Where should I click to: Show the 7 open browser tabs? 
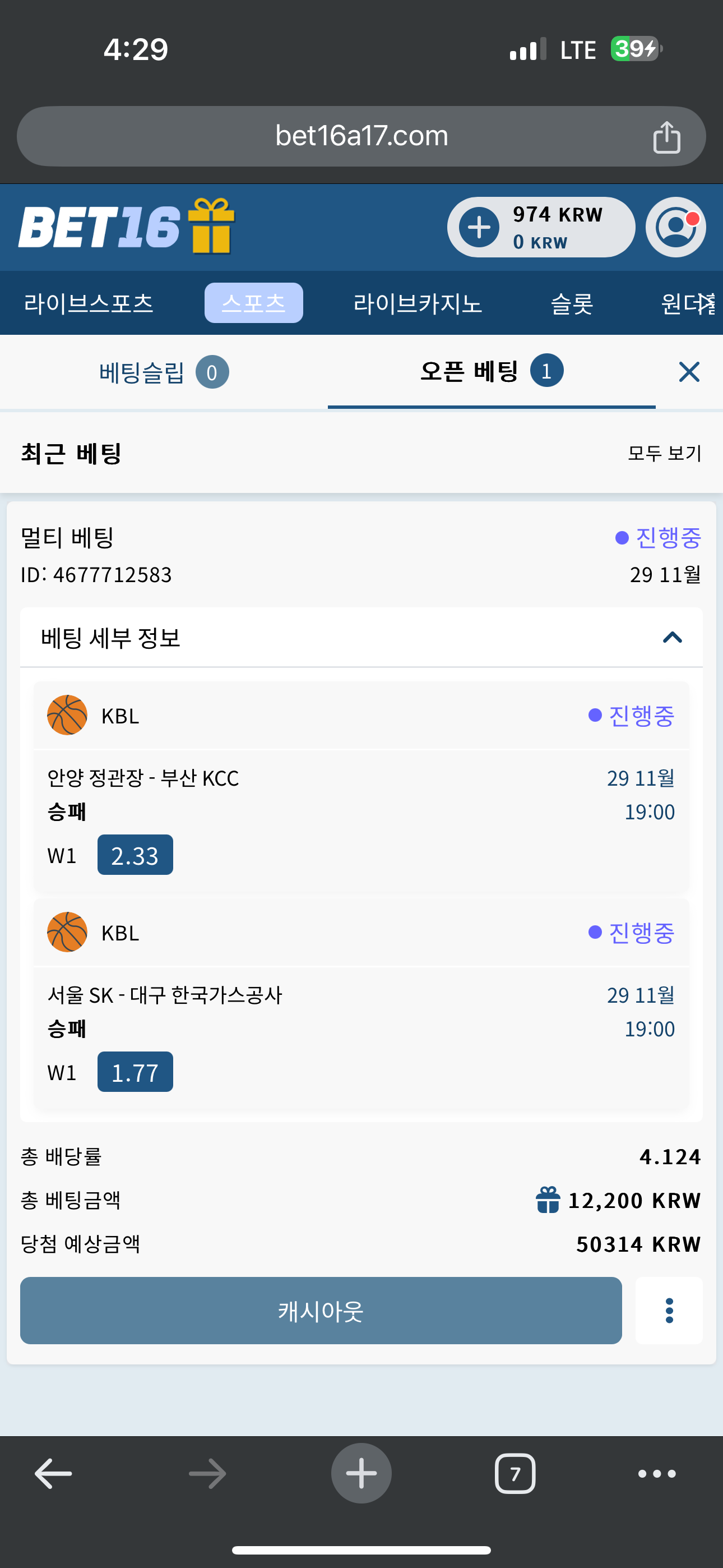[515, 1474]
